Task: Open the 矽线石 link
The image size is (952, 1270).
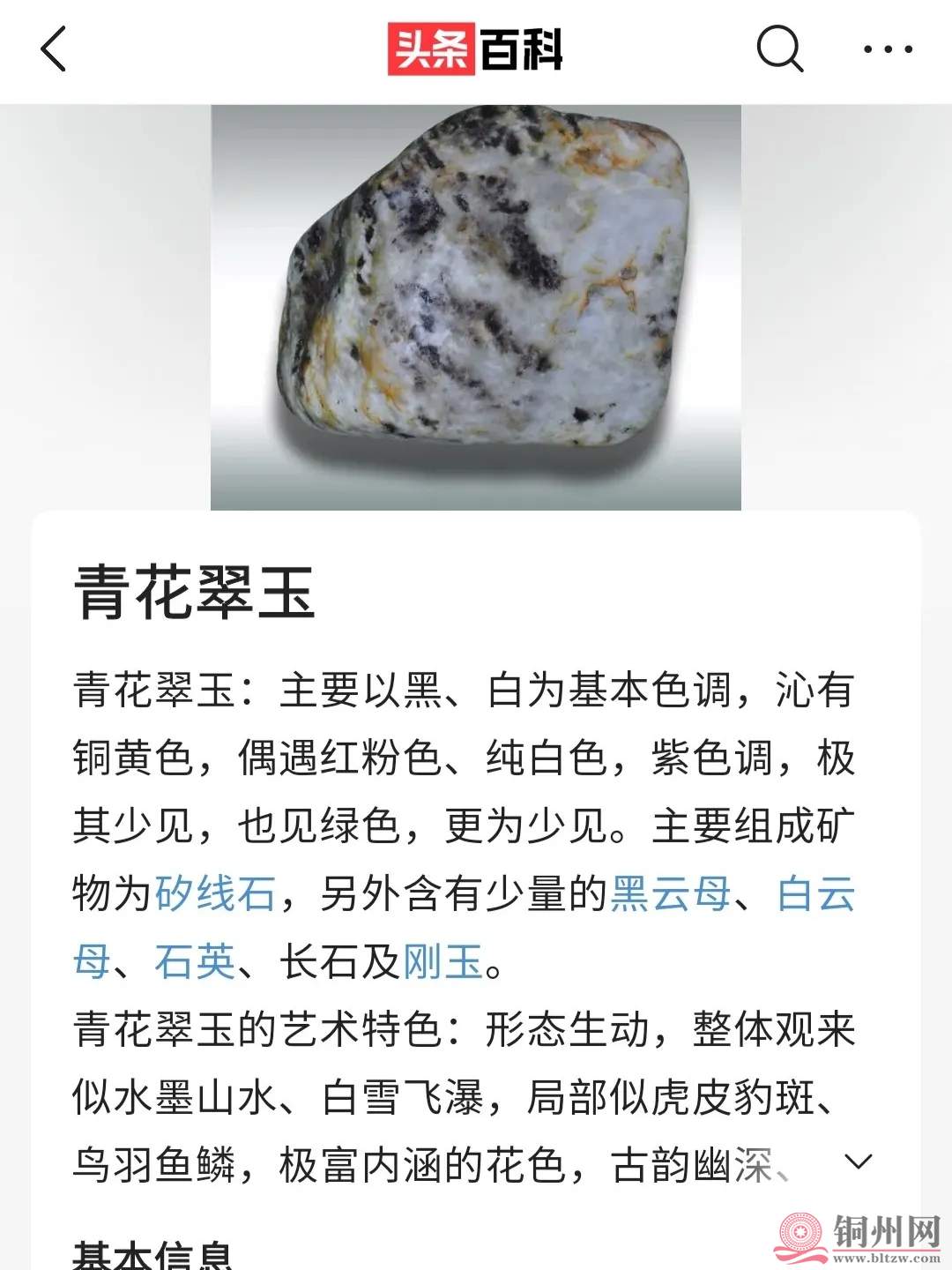Action: (x=215, y=893)
